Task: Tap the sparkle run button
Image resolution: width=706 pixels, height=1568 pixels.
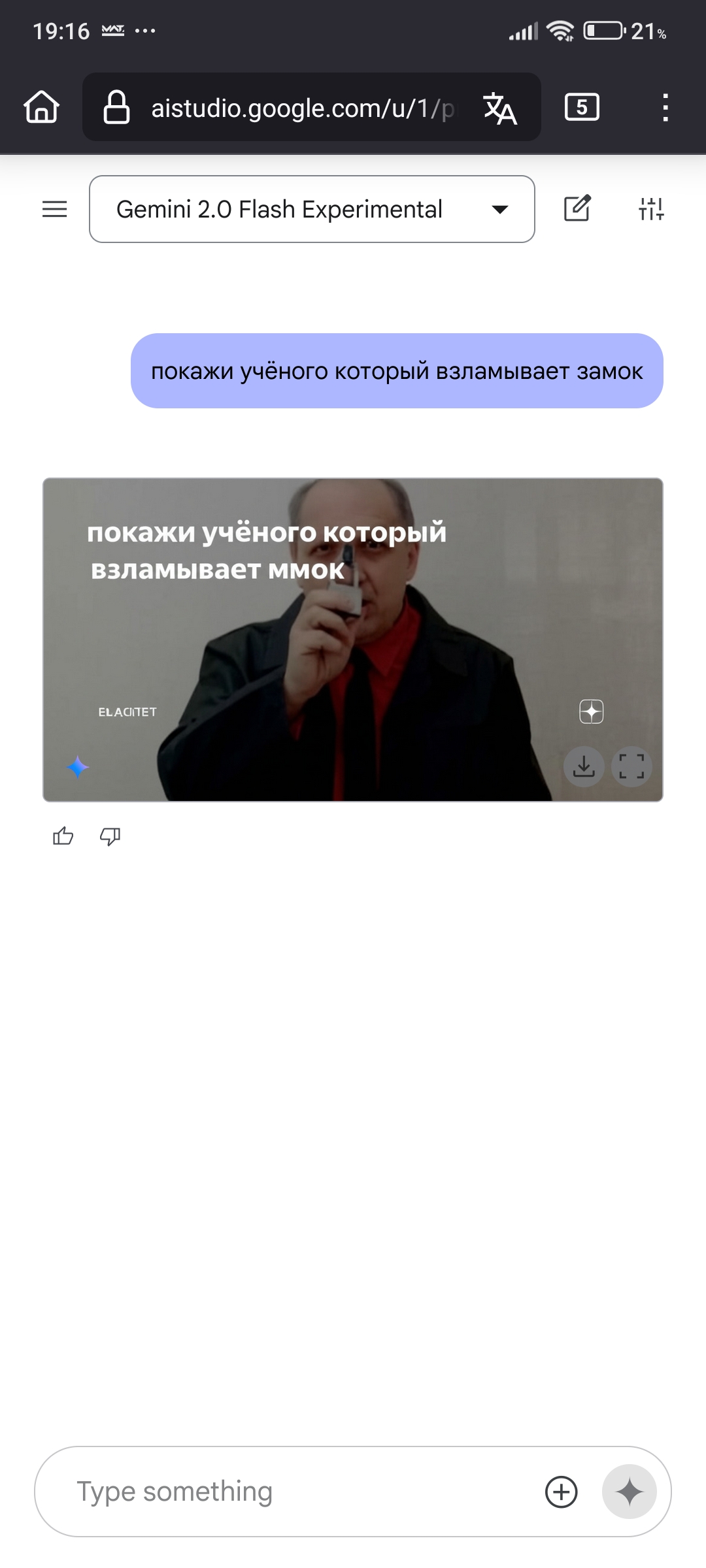Action: [x=630, y=1492]
